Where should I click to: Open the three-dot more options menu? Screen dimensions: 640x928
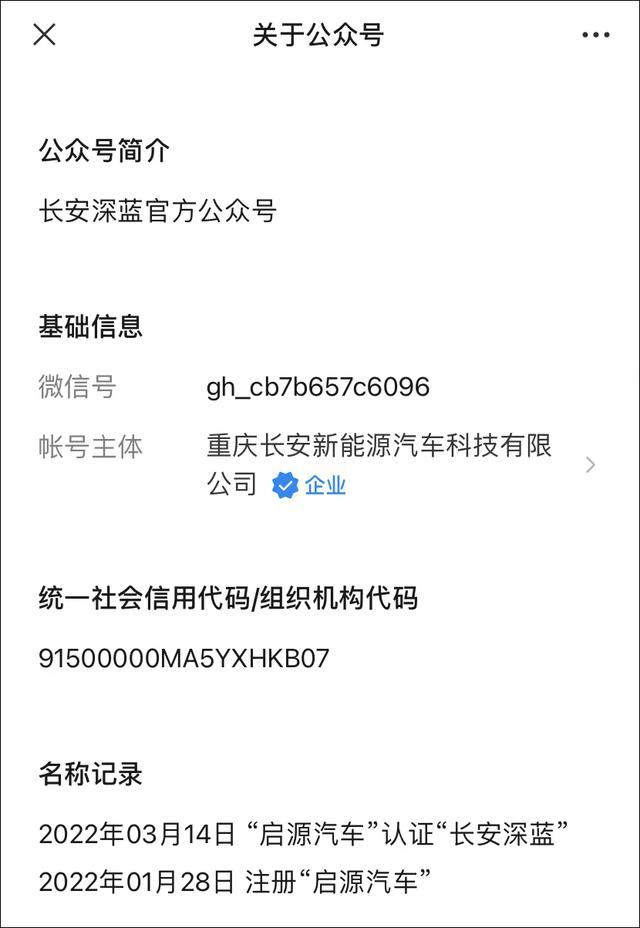[596, 35]
